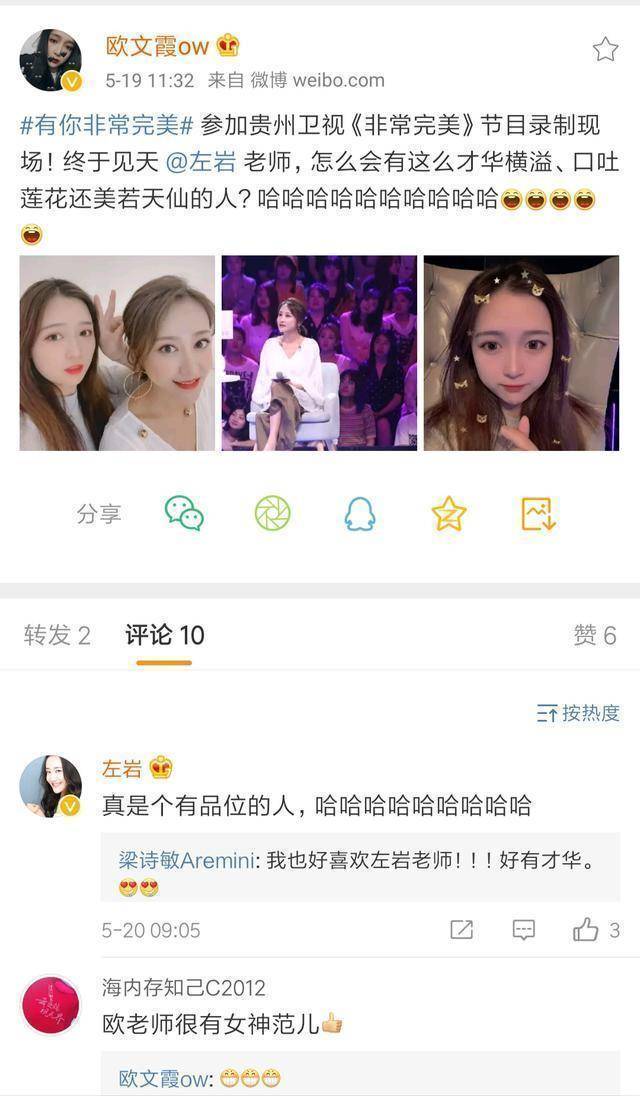Share the post to WeChat

(x=184, y=513)
